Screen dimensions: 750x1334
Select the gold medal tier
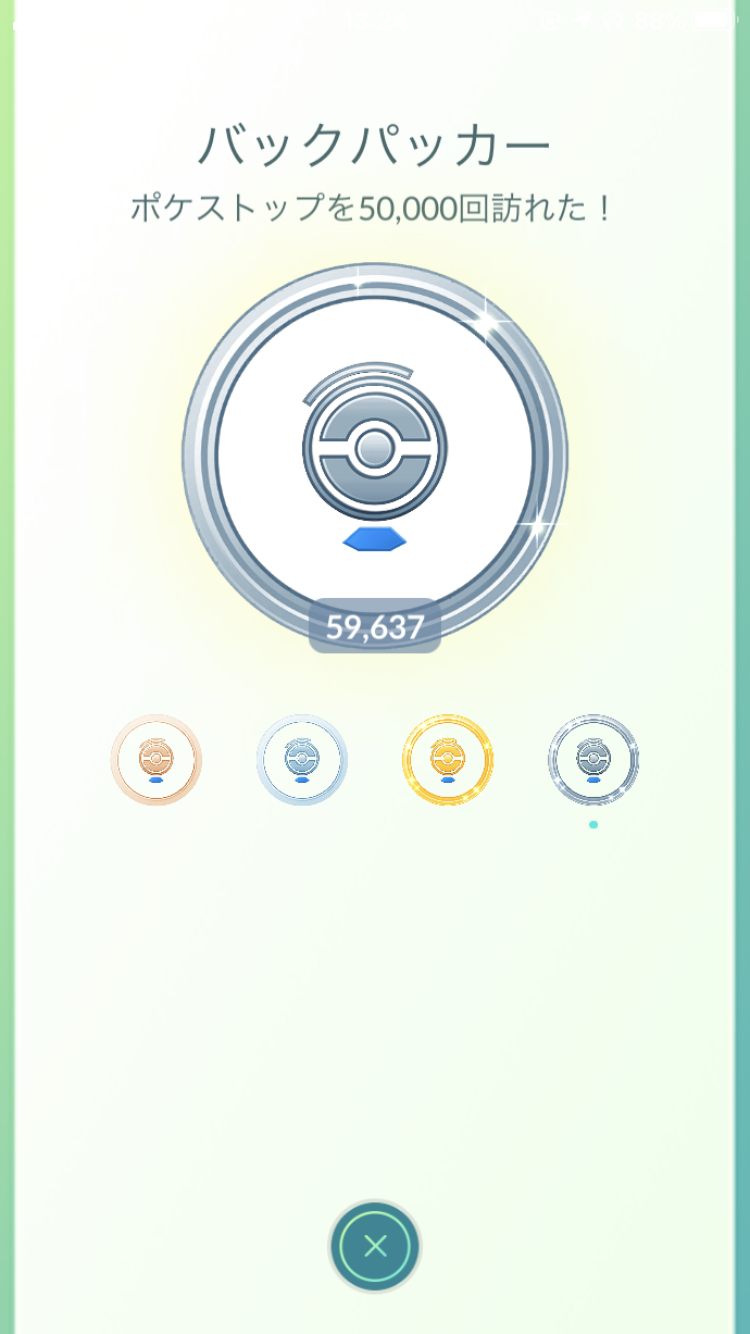pos(448,760)
